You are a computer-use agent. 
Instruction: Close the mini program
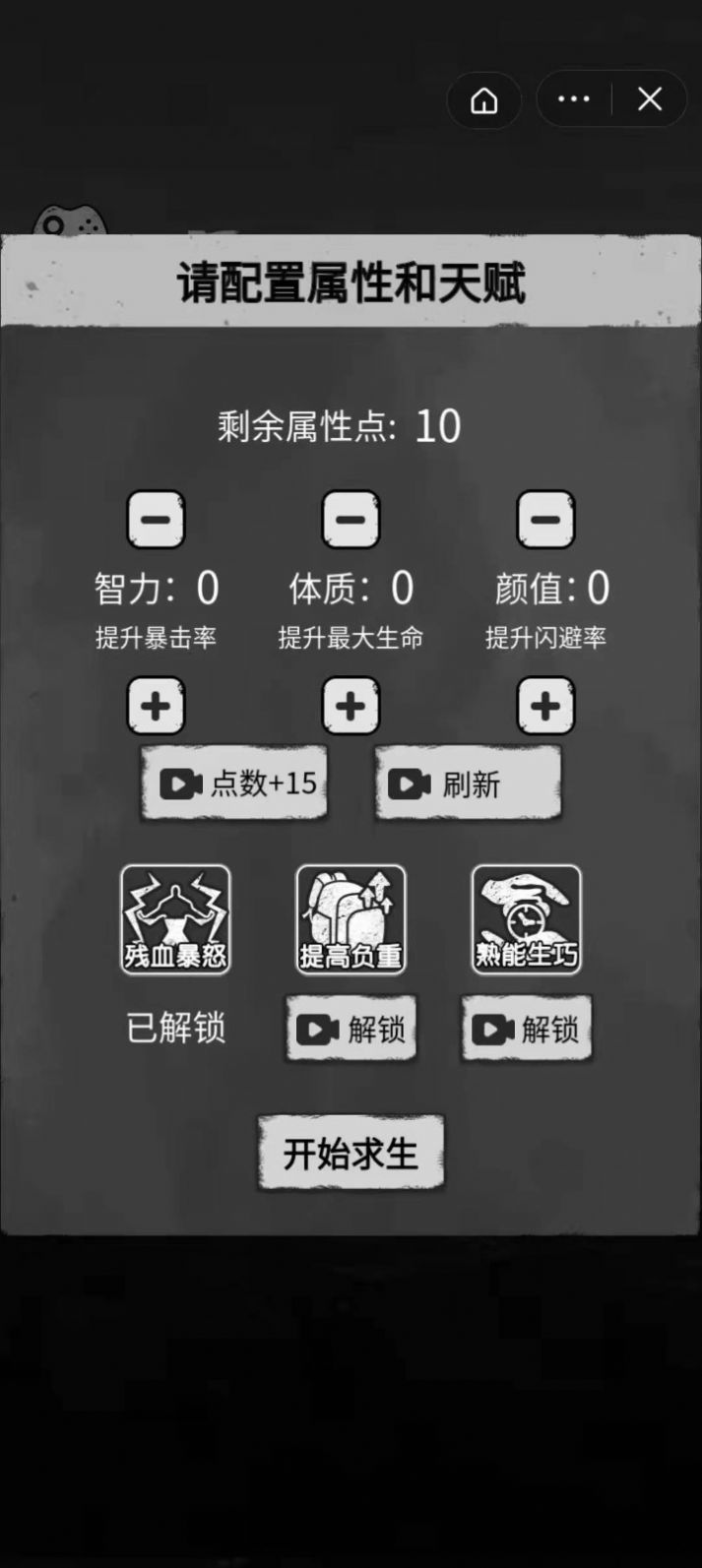(650, 99)
